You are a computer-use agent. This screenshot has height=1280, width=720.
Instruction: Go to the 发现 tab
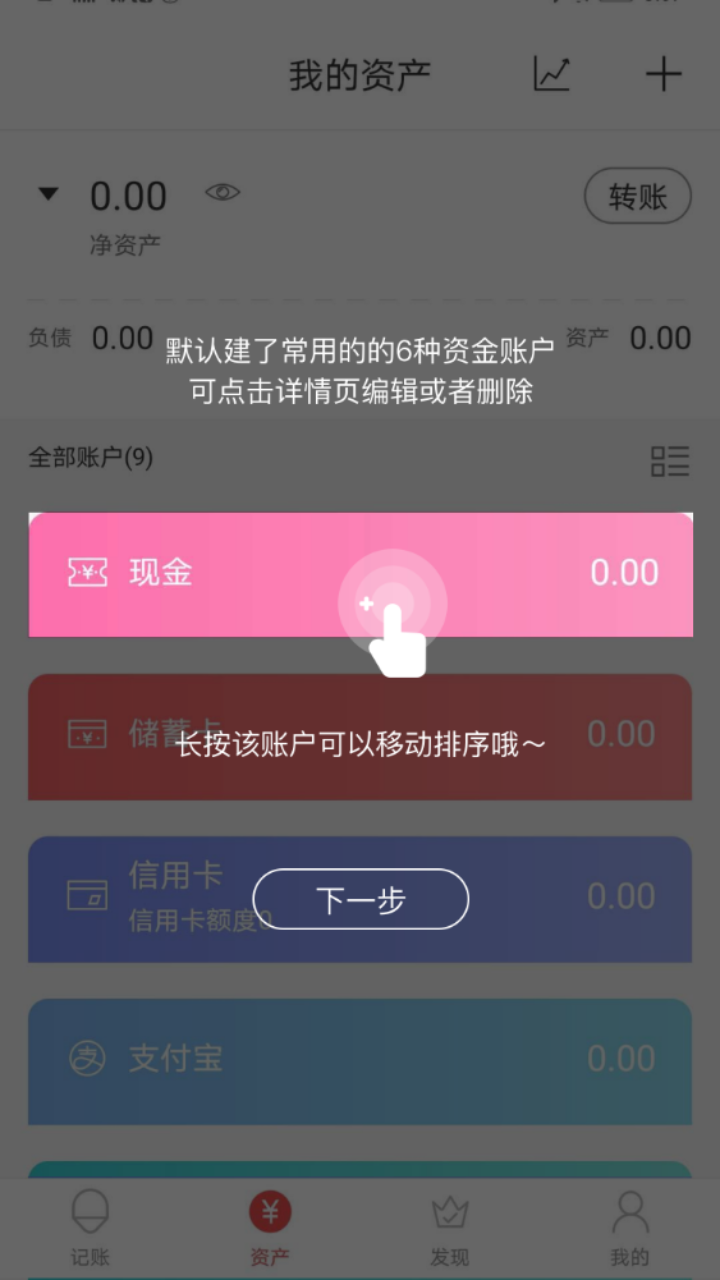click(450, 1229)
